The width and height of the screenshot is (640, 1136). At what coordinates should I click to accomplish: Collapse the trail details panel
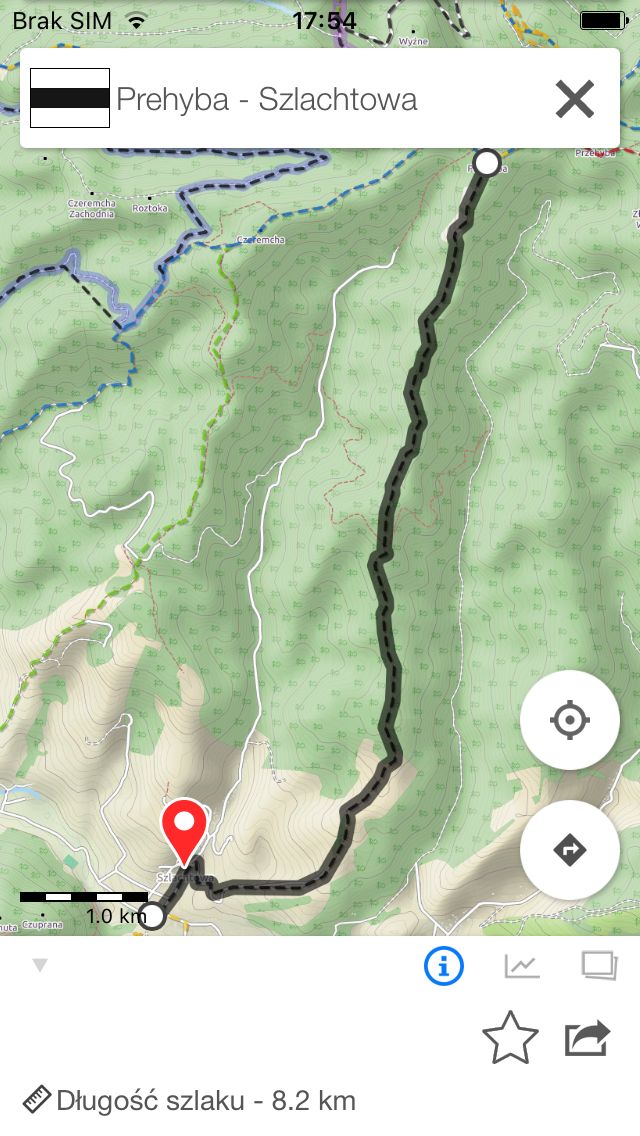[40, 965]
